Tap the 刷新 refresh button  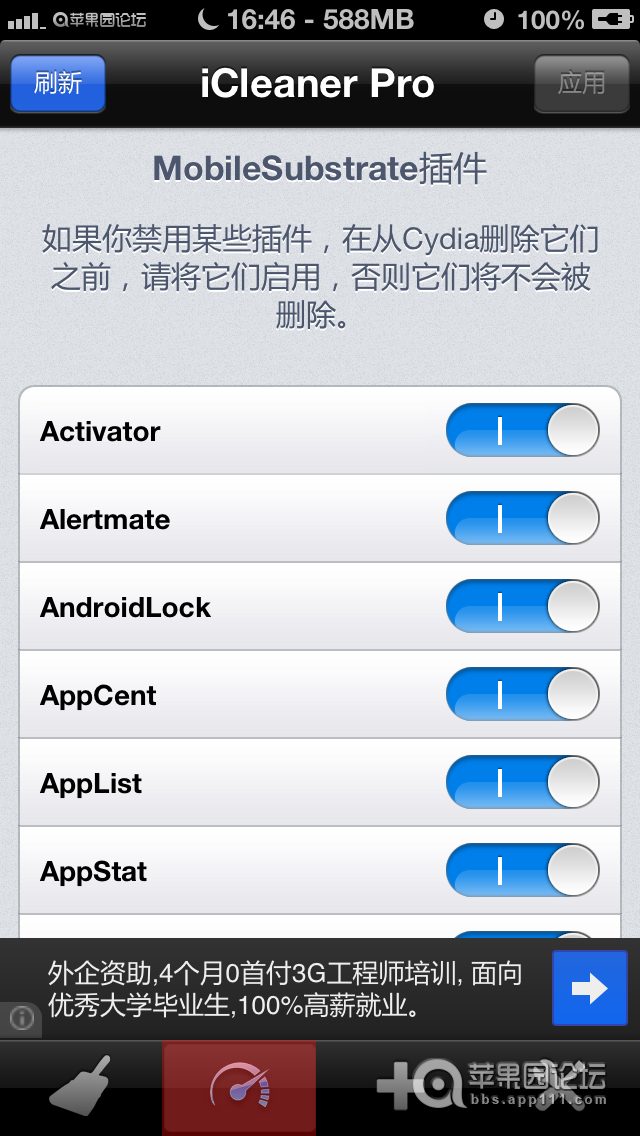[x=58, y=83]
